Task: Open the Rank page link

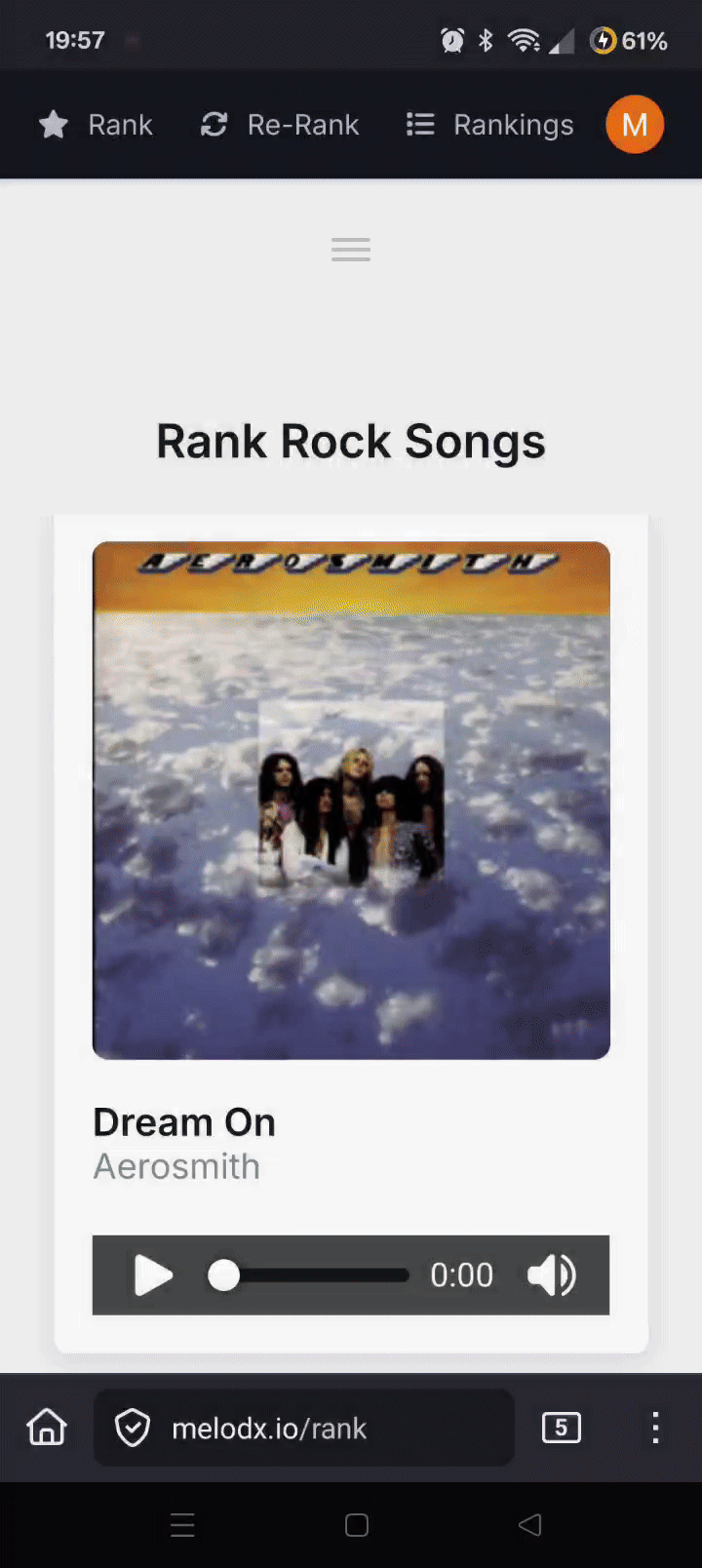Action: point(96,125)
